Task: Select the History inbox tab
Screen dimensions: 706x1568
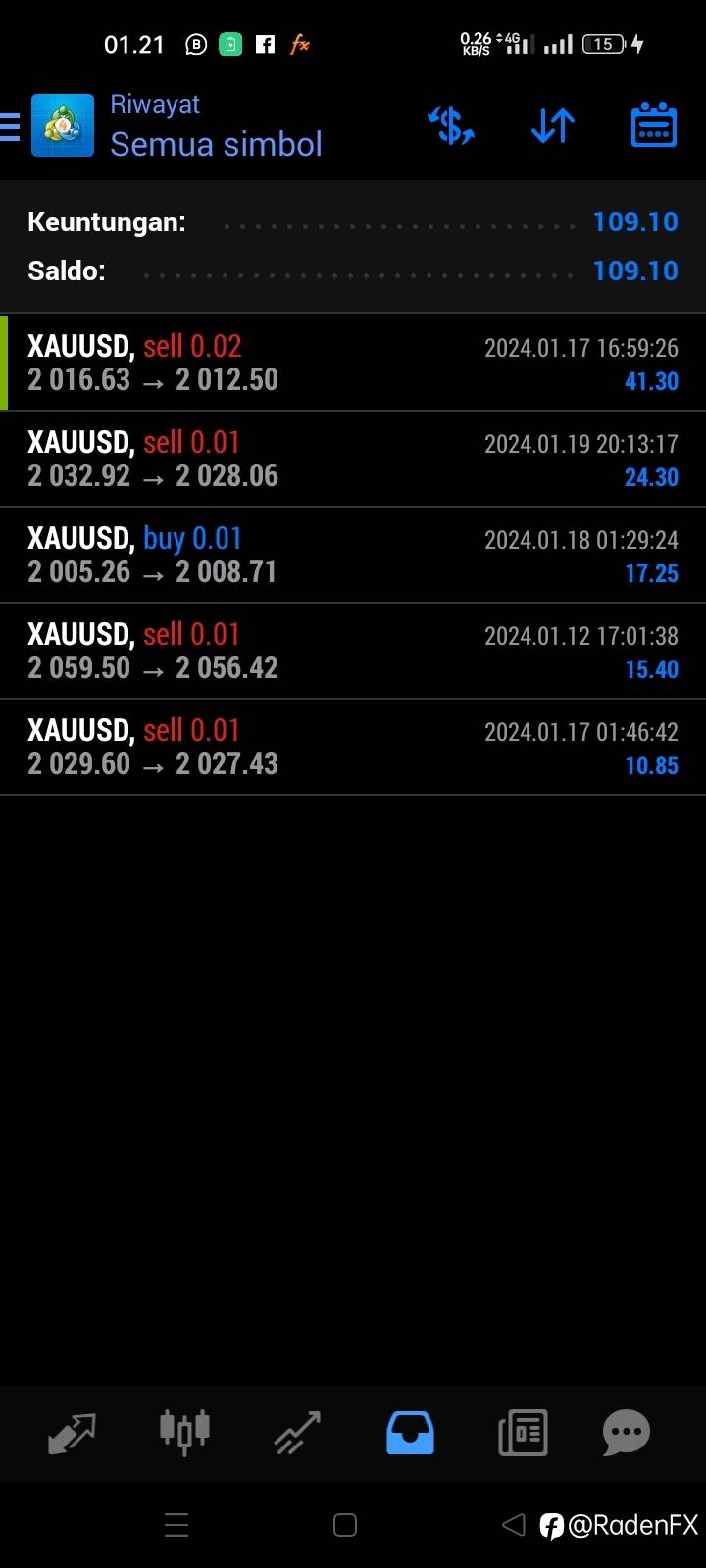Action: pos(410,1433)
